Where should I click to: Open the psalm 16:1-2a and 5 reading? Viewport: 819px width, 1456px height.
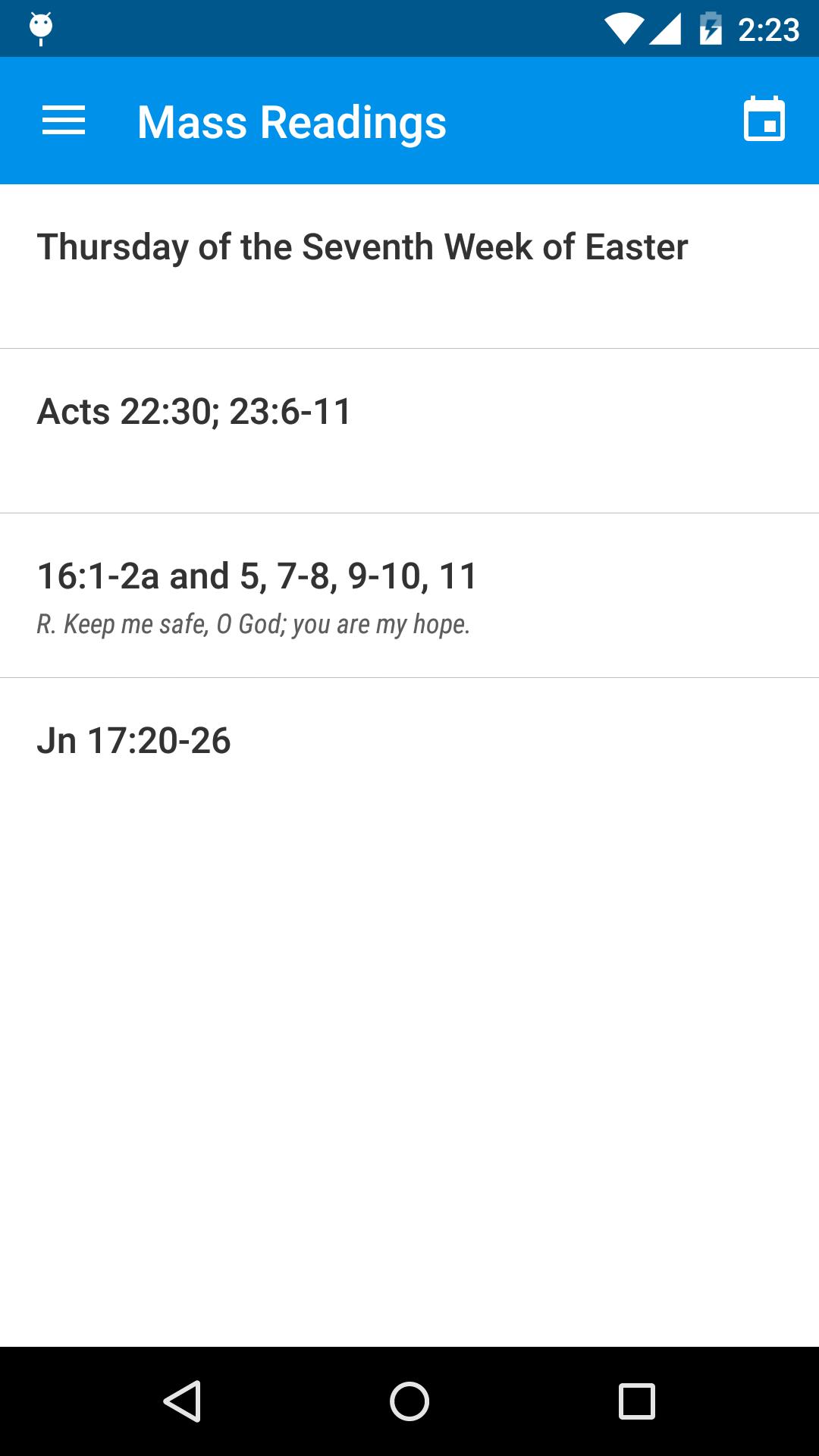click(409, 595)
